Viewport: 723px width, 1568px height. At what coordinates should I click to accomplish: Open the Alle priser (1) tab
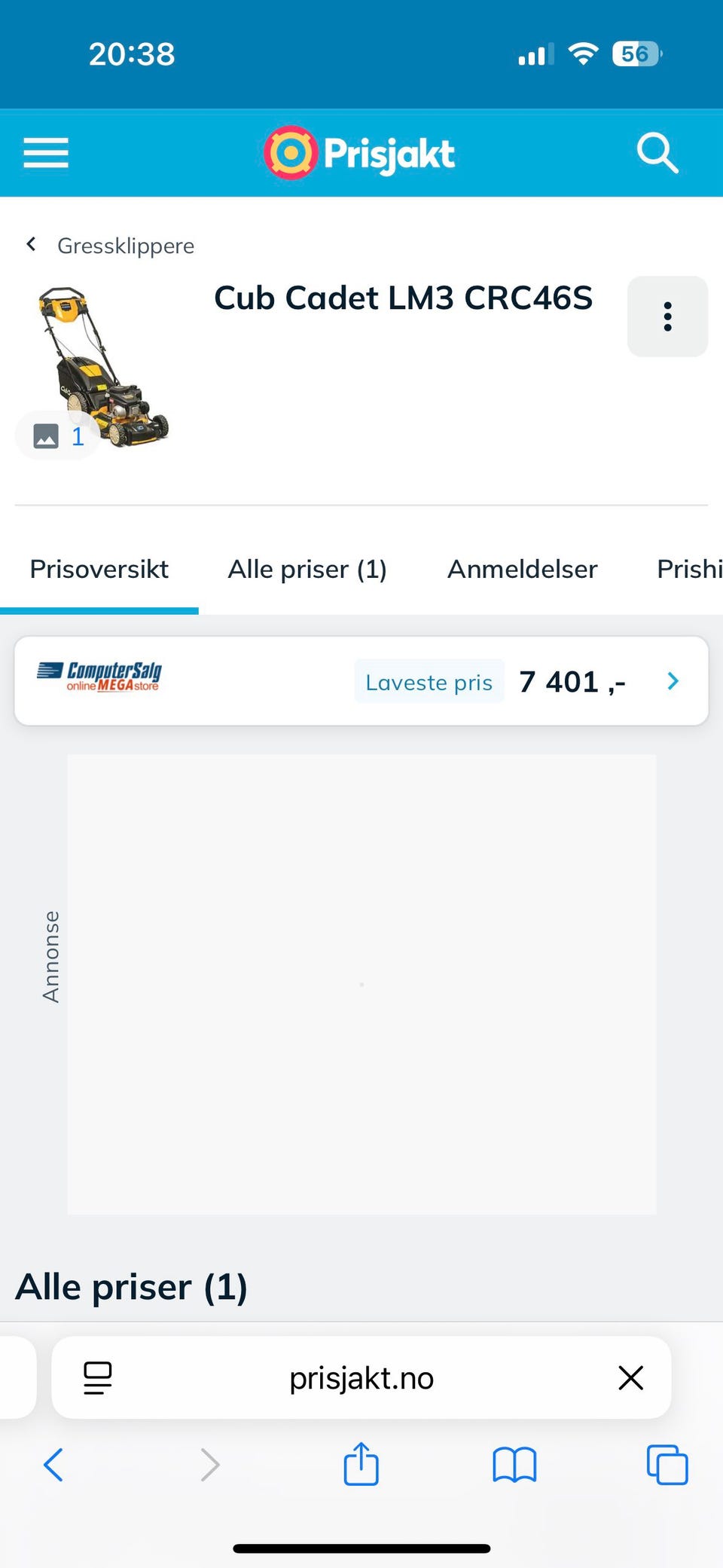307,569
